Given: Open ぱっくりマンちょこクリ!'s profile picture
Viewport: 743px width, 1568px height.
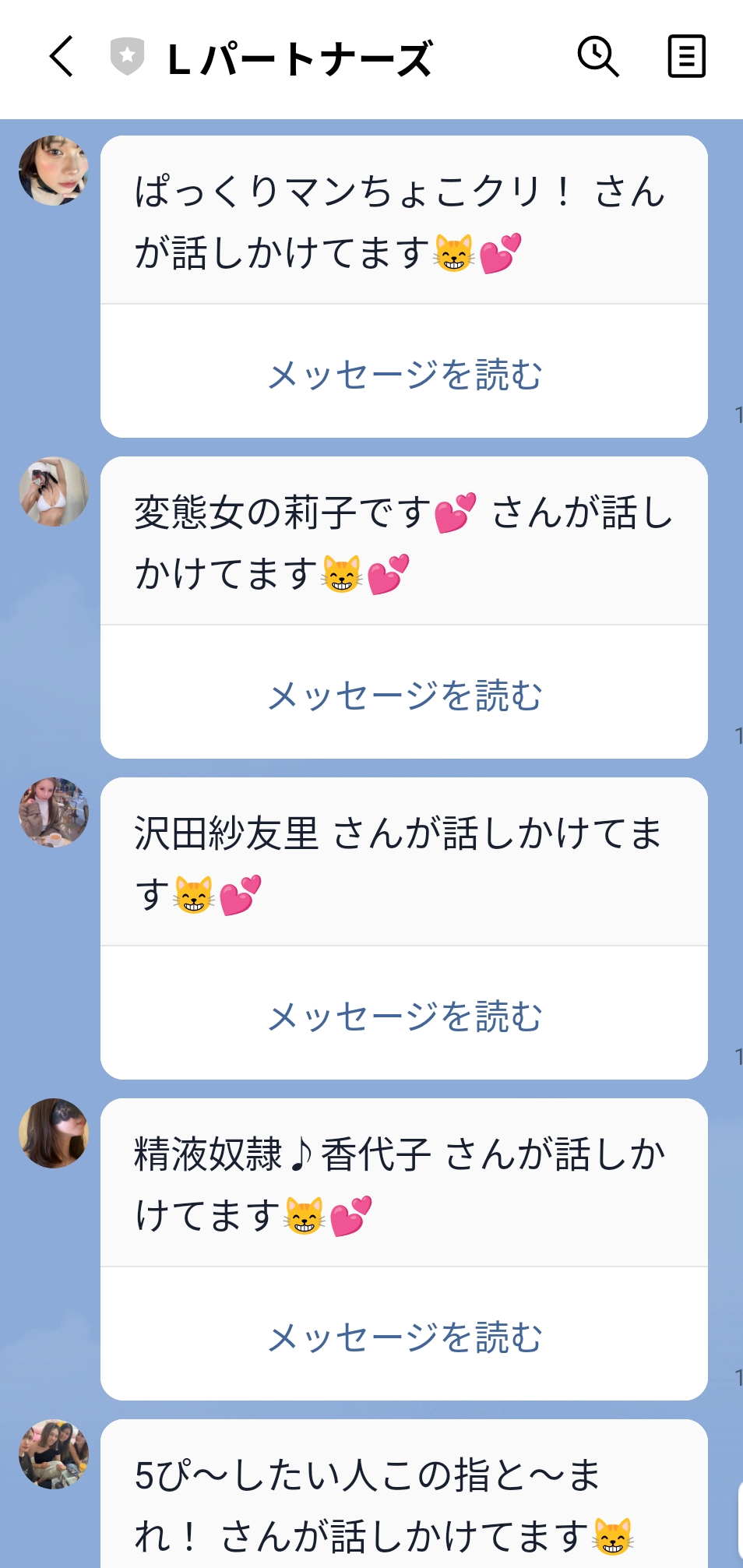Looking at the screenshot, I should pos(53,170).
